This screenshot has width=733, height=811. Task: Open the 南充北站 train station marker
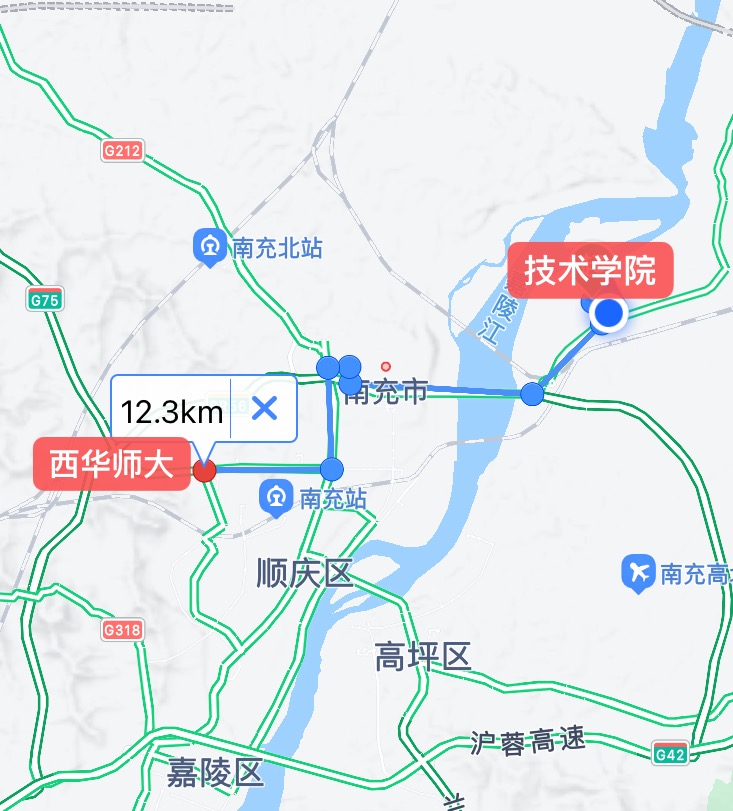[211, 247]
